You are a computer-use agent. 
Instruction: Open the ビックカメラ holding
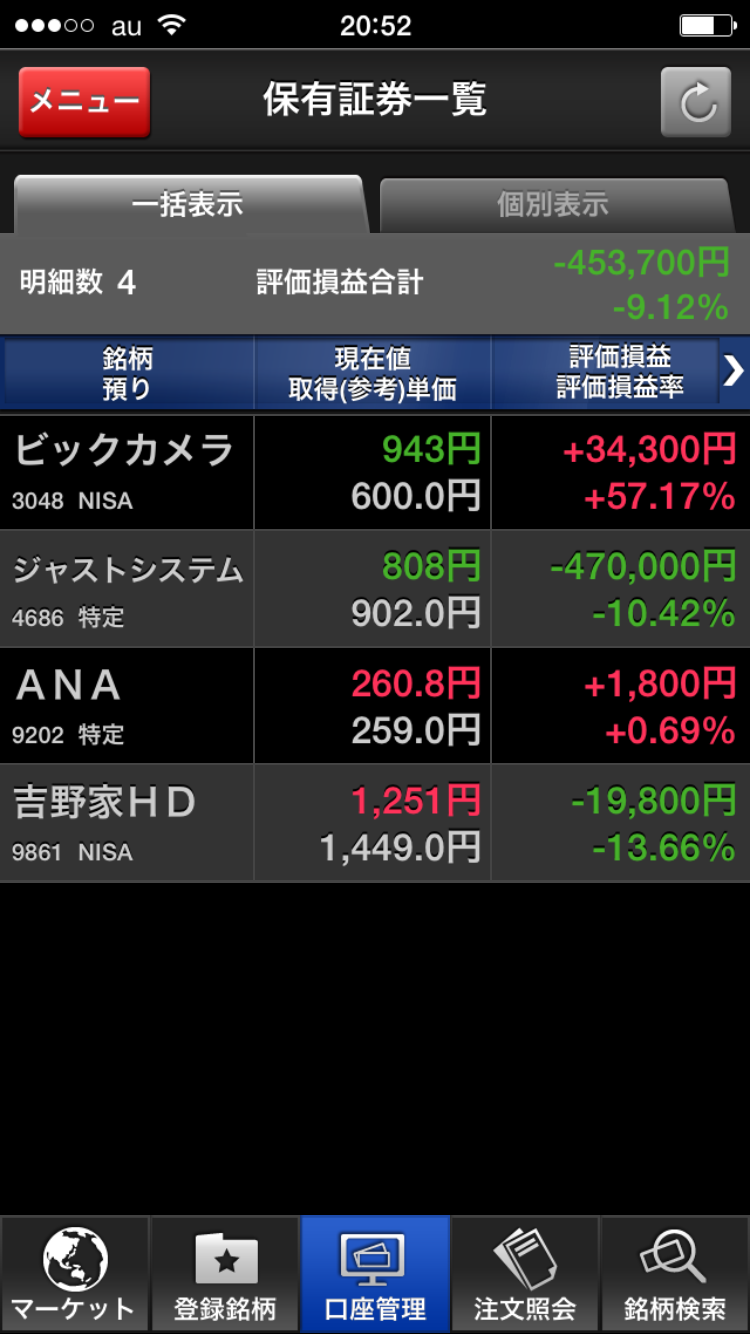tap(124, 472)
